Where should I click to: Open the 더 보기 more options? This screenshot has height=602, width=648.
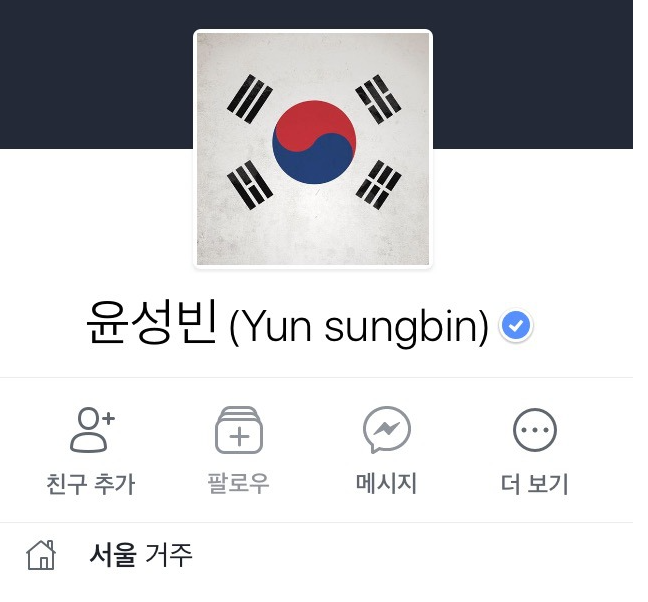tap(534, 450)
